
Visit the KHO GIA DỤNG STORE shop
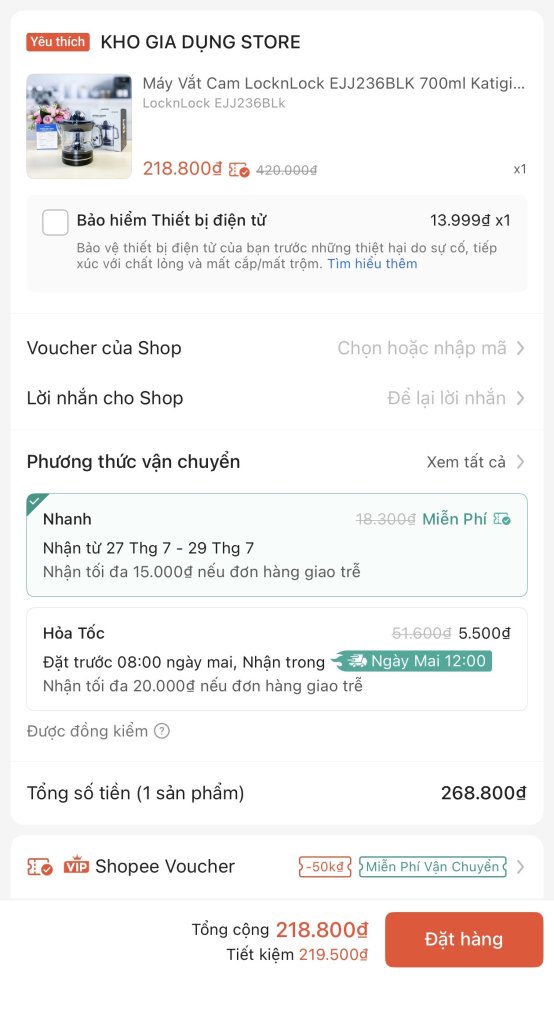pos(201,42)
